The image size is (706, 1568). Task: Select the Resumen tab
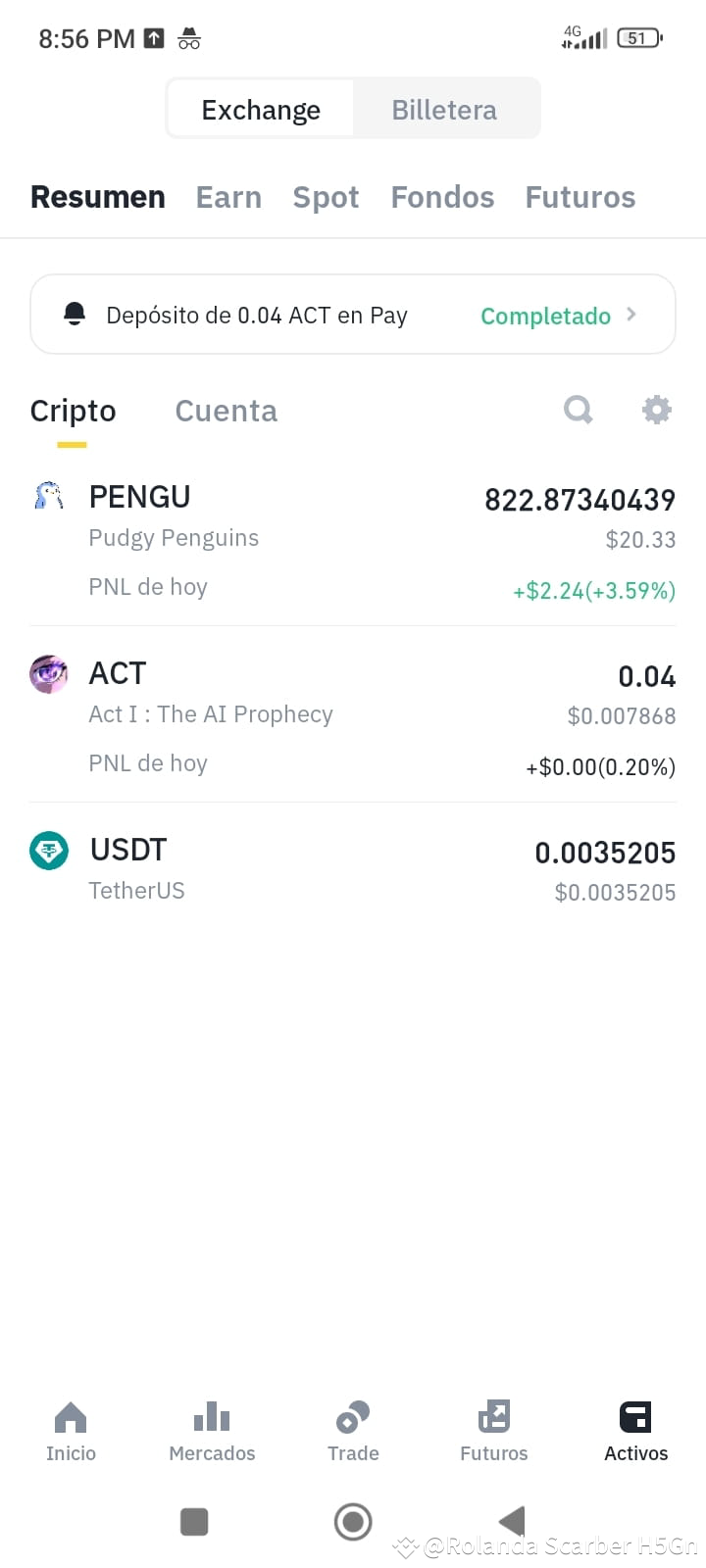coord(98,197)
